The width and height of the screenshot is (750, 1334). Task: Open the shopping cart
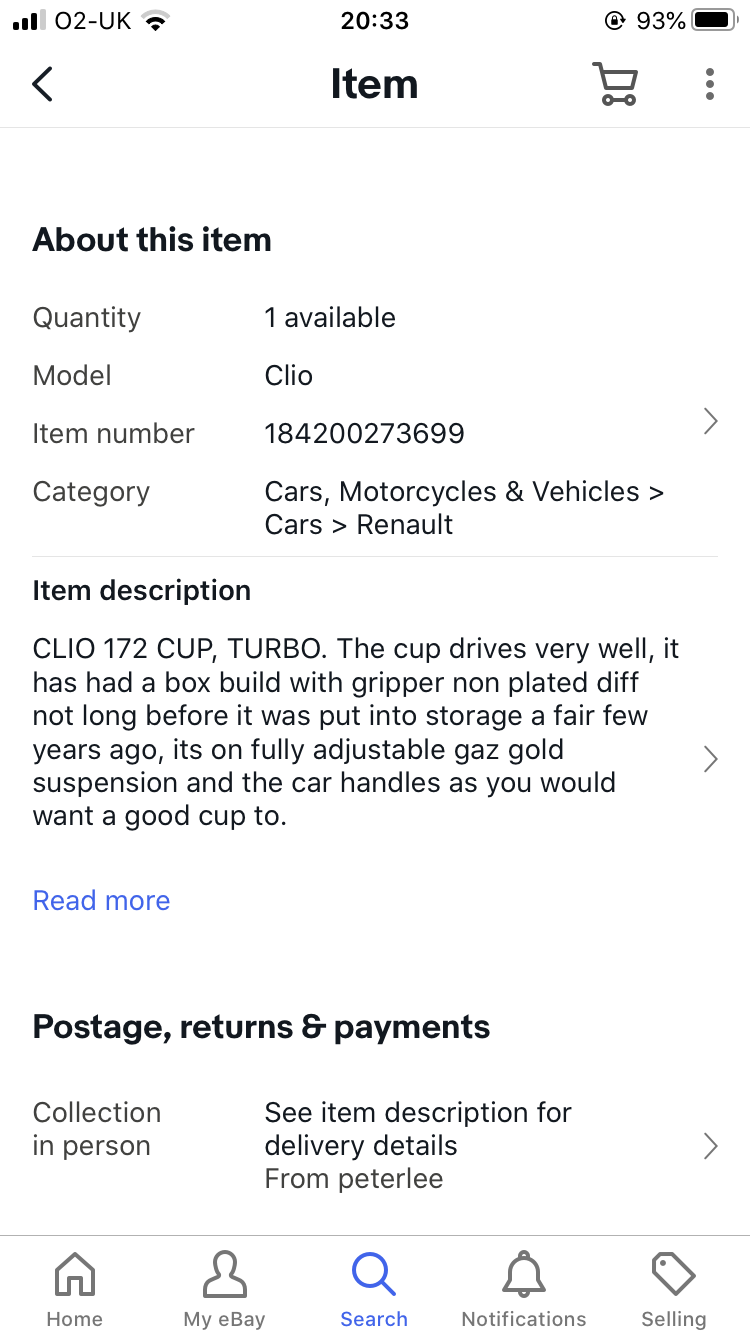[614, 85]
